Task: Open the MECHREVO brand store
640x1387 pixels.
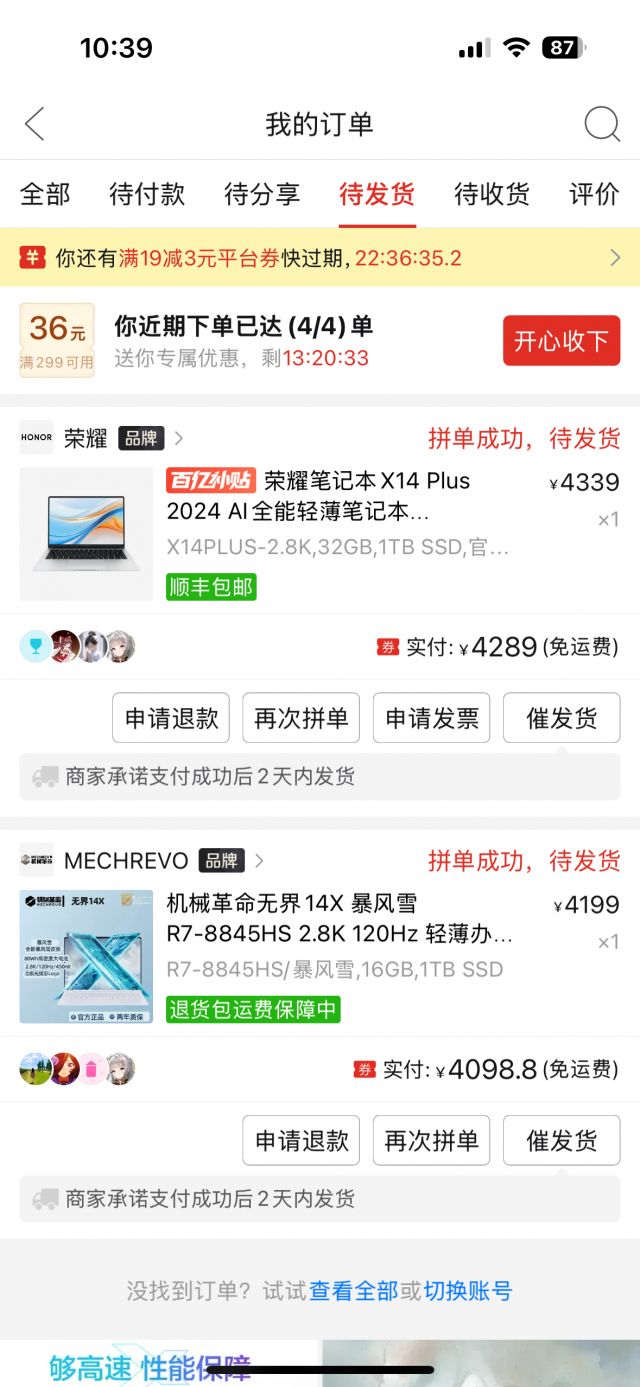Action: point(140,861)
